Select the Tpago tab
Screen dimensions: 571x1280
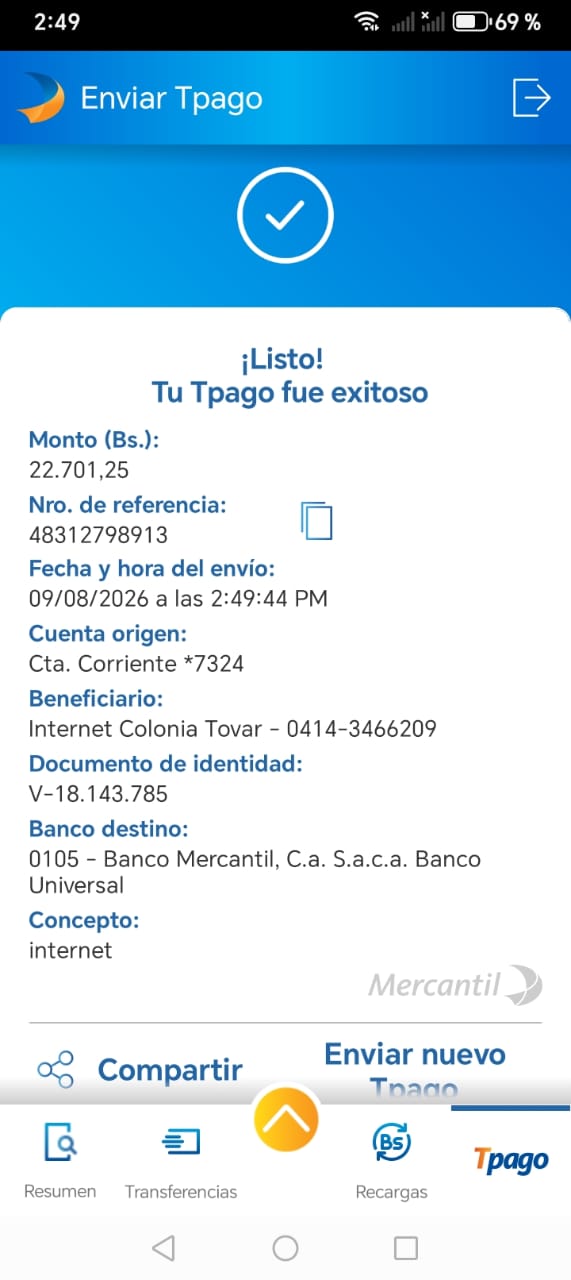pos(511,1160)
